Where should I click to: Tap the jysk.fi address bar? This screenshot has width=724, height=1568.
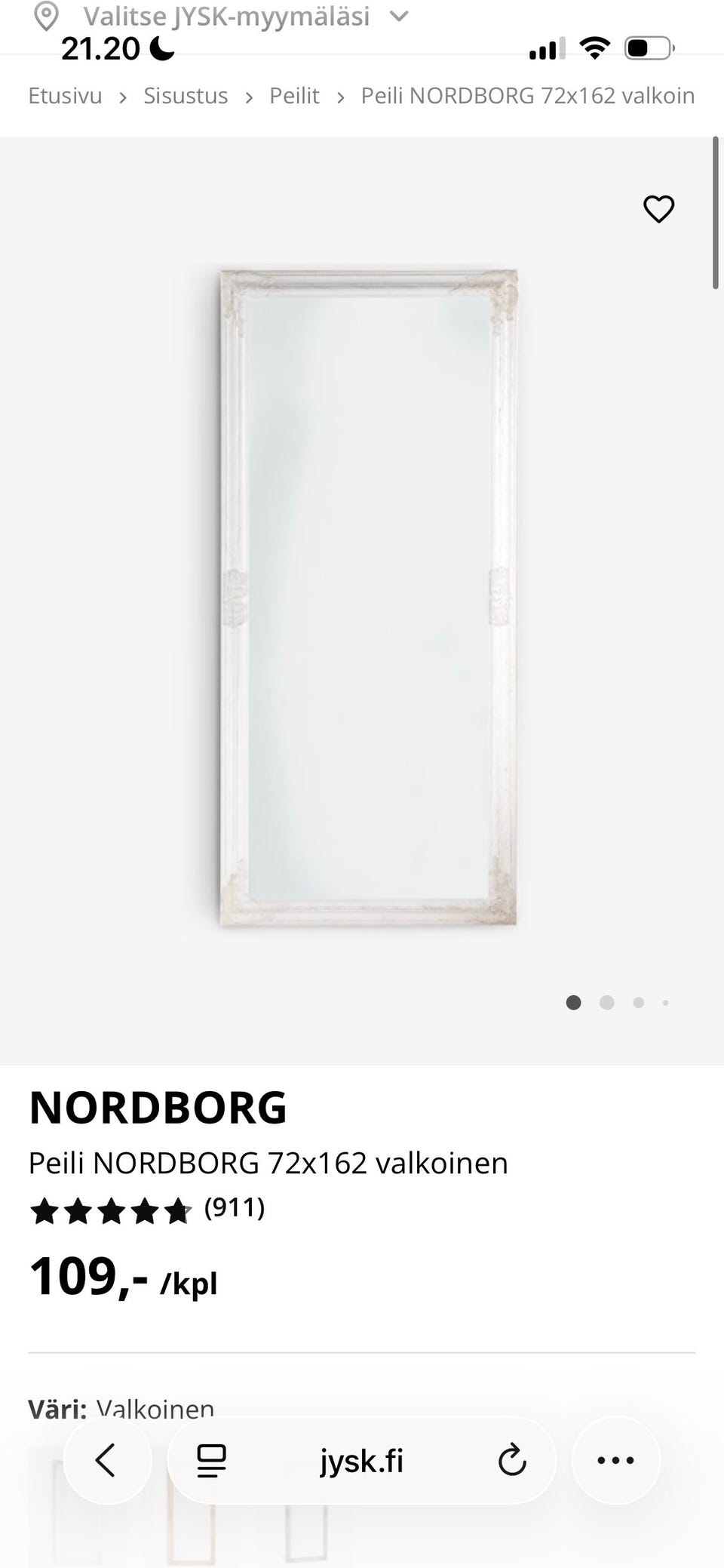(361, 1461)
